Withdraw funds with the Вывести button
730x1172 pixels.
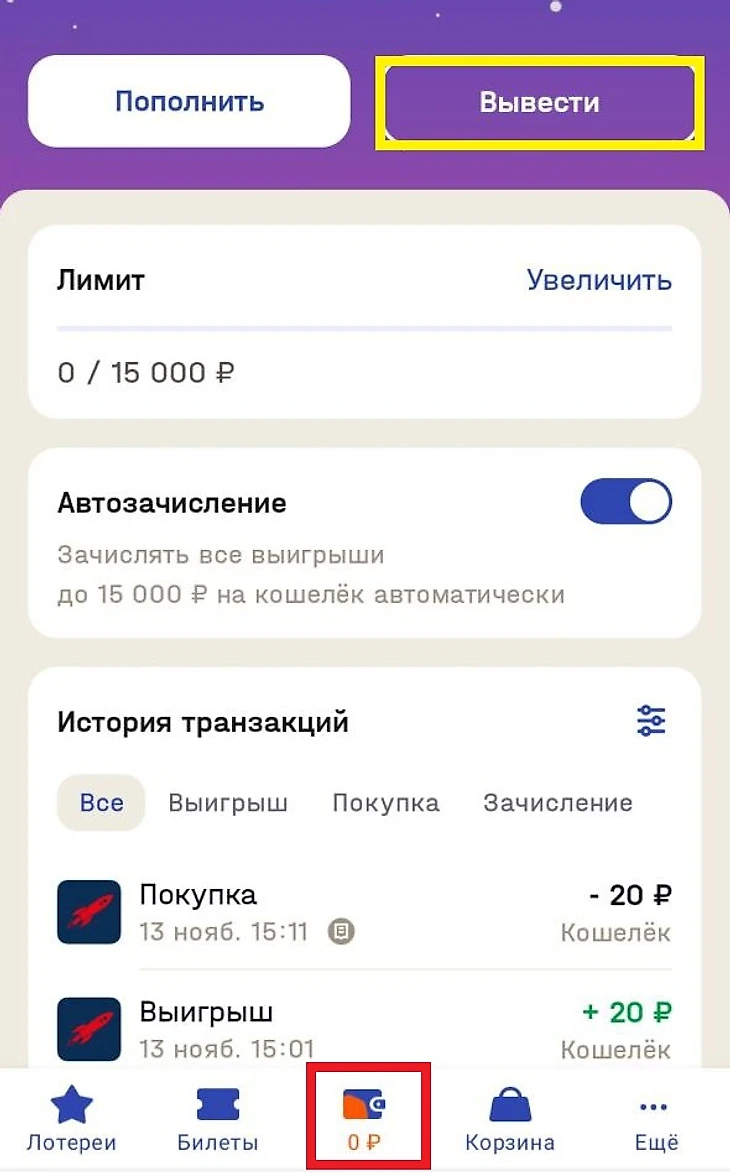[539, 103]
